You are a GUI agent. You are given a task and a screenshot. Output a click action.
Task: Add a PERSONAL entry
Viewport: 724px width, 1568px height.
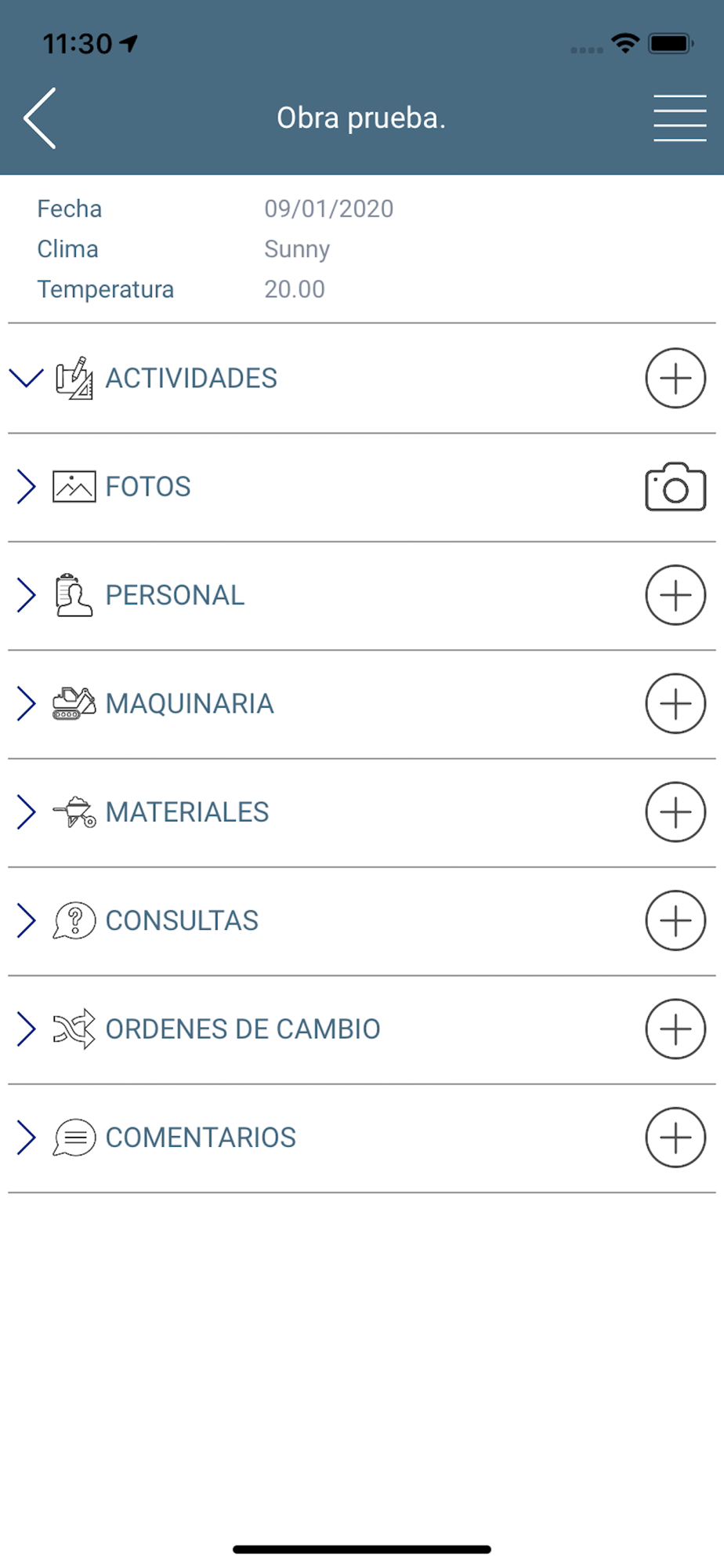tap(675, 595)
